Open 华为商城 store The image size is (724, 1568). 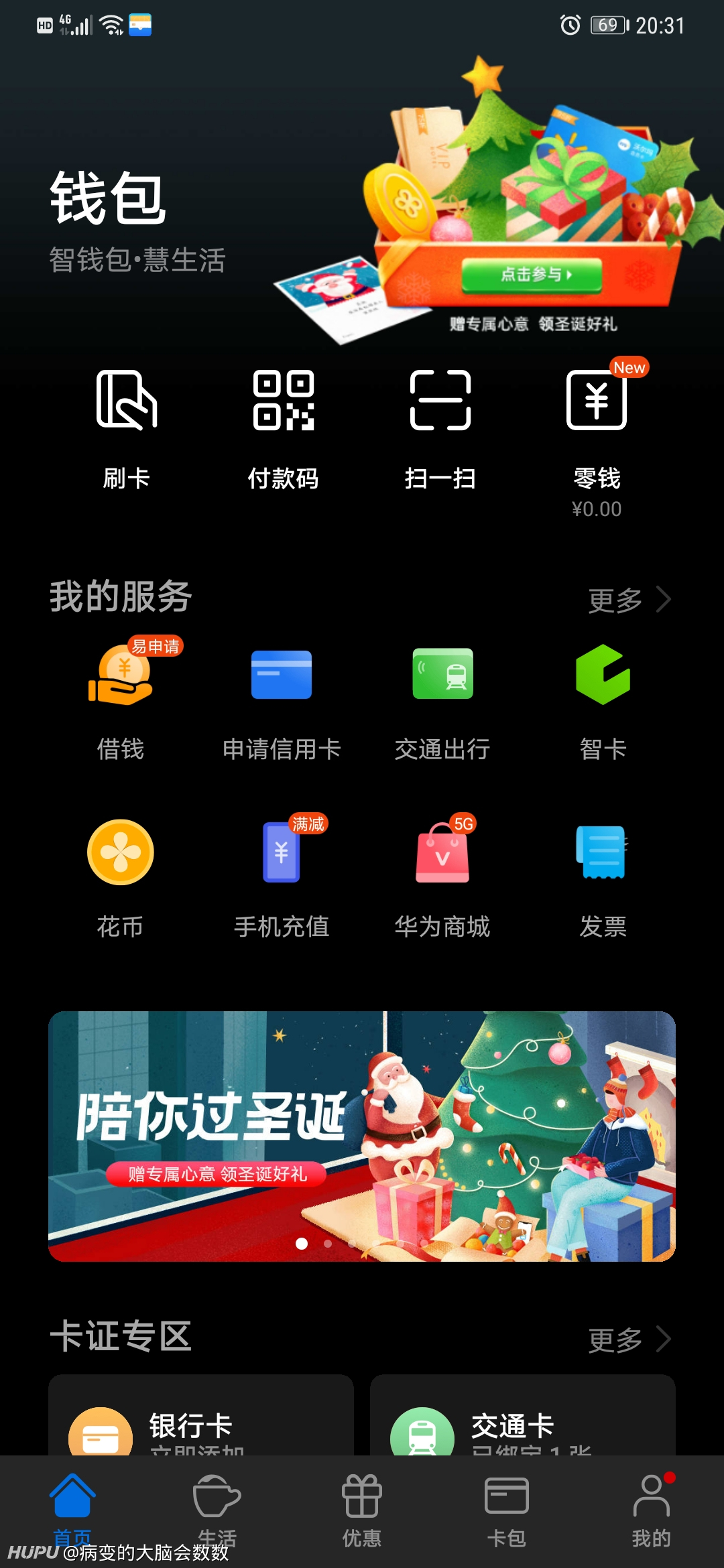click(x=442, y=878)
